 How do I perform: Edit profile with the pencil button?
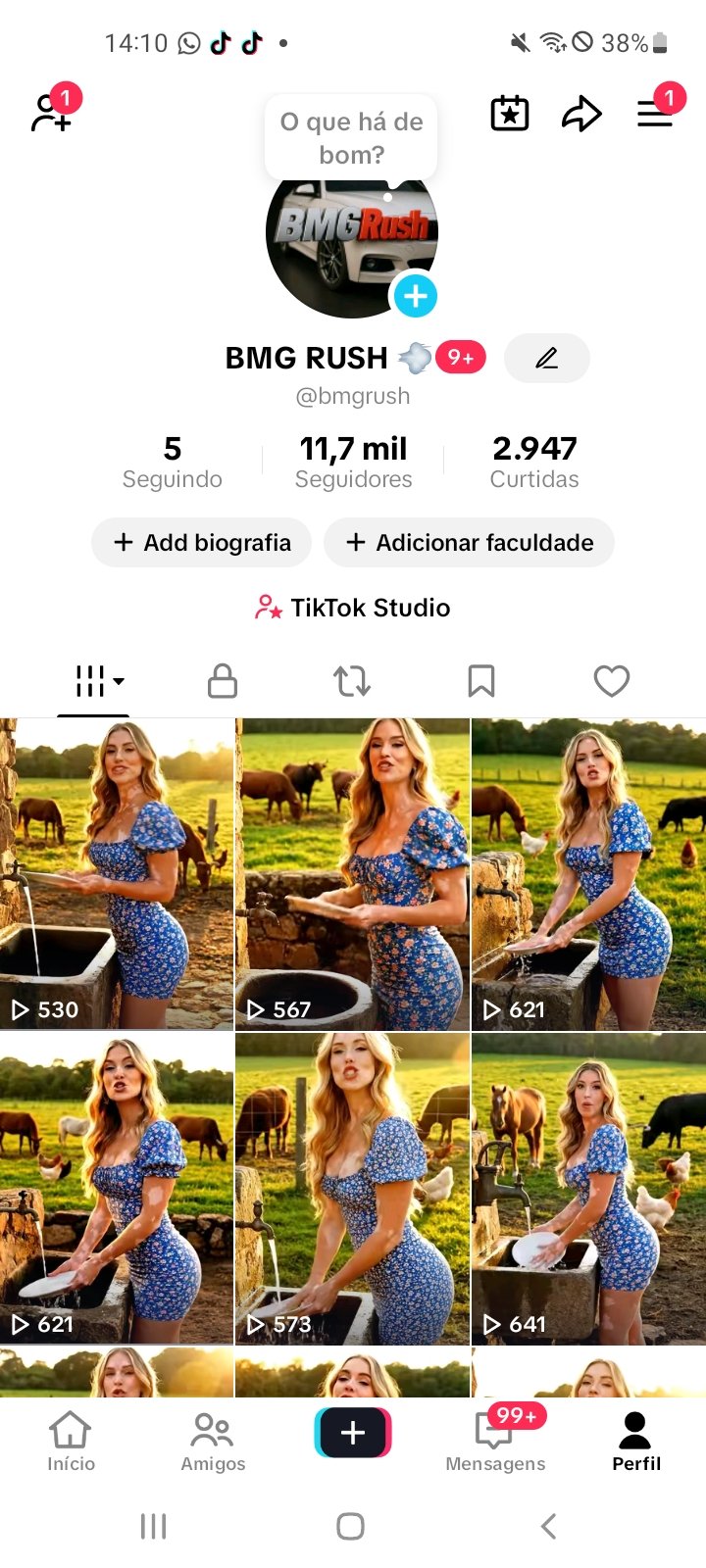(546, 358)
